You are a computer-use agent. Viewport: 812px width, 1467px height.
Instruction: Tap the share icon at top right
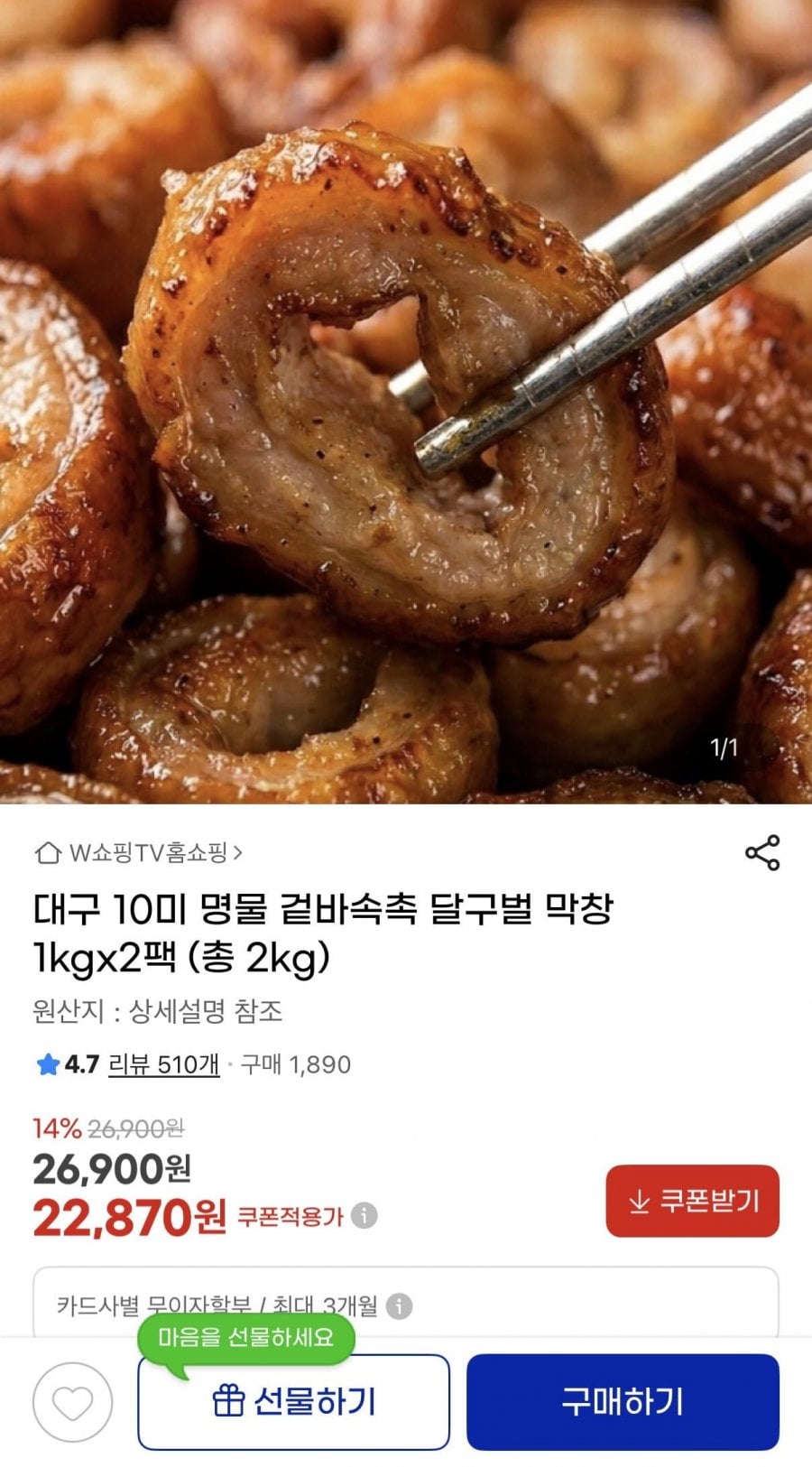(762, 850)
